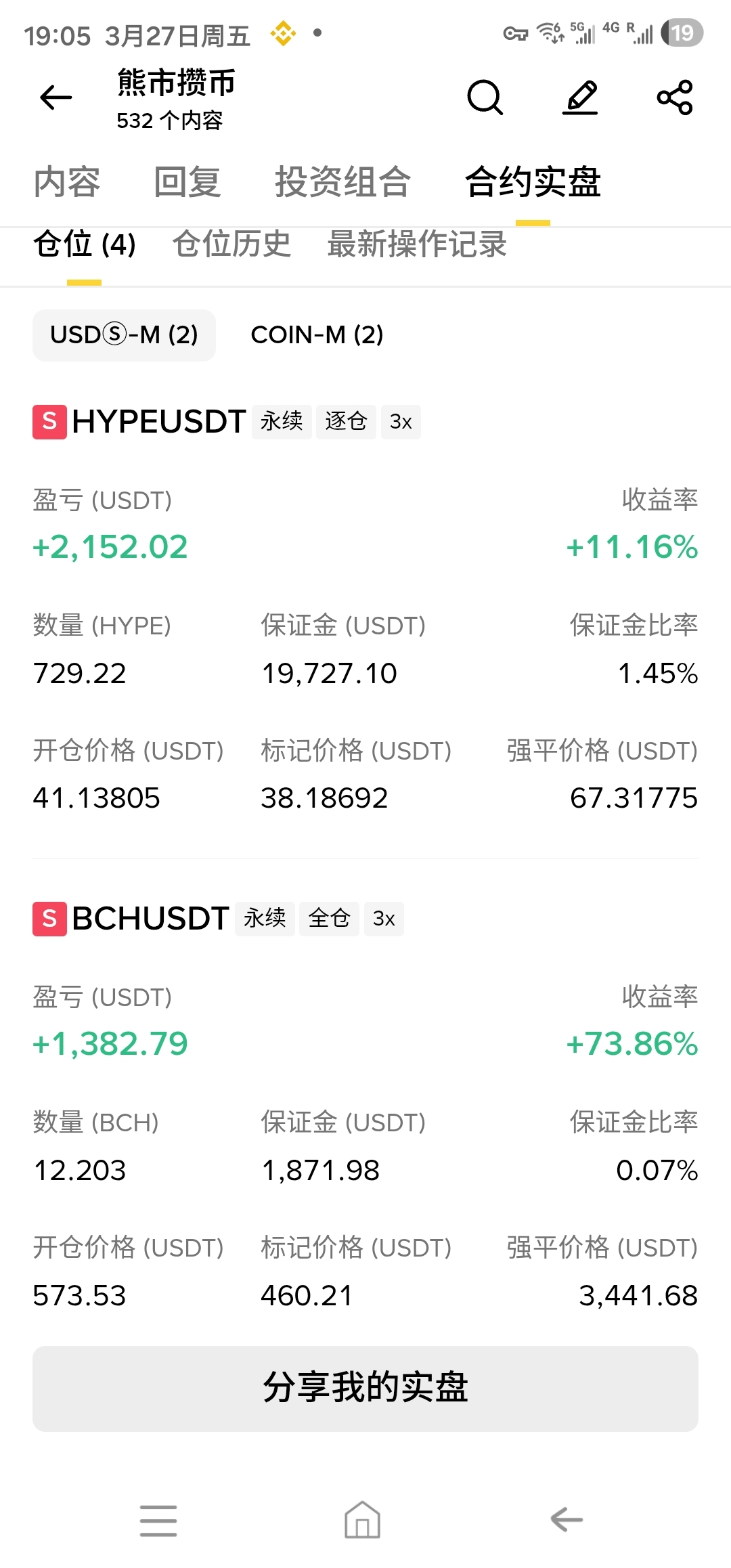Switch to the COIN-M (2) chip
The image size is (731, 1568).
(317, 335)
